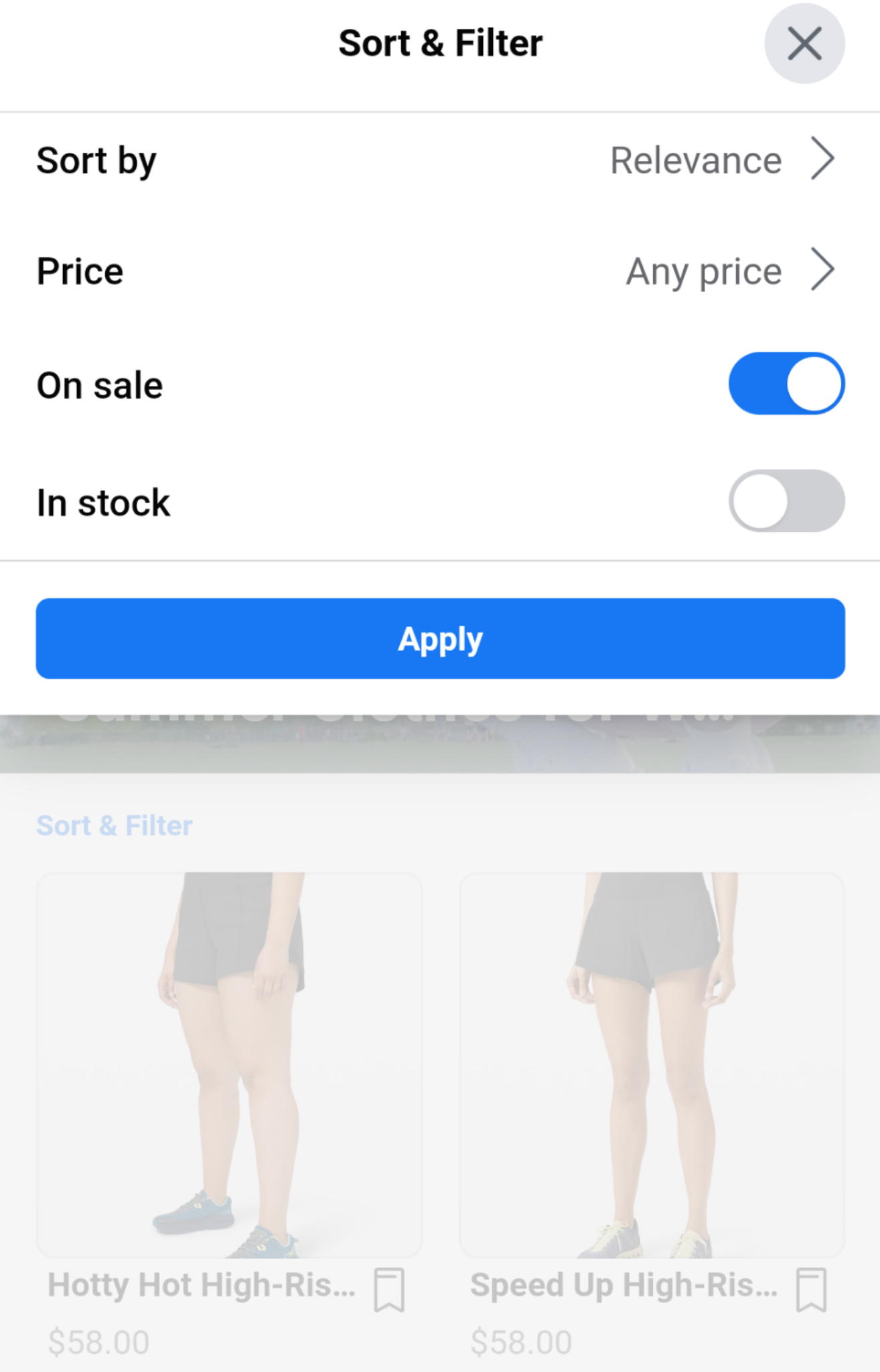Close the Sort & Filter panel
The width and height of the screenshot is (880, 1372).
804,44
